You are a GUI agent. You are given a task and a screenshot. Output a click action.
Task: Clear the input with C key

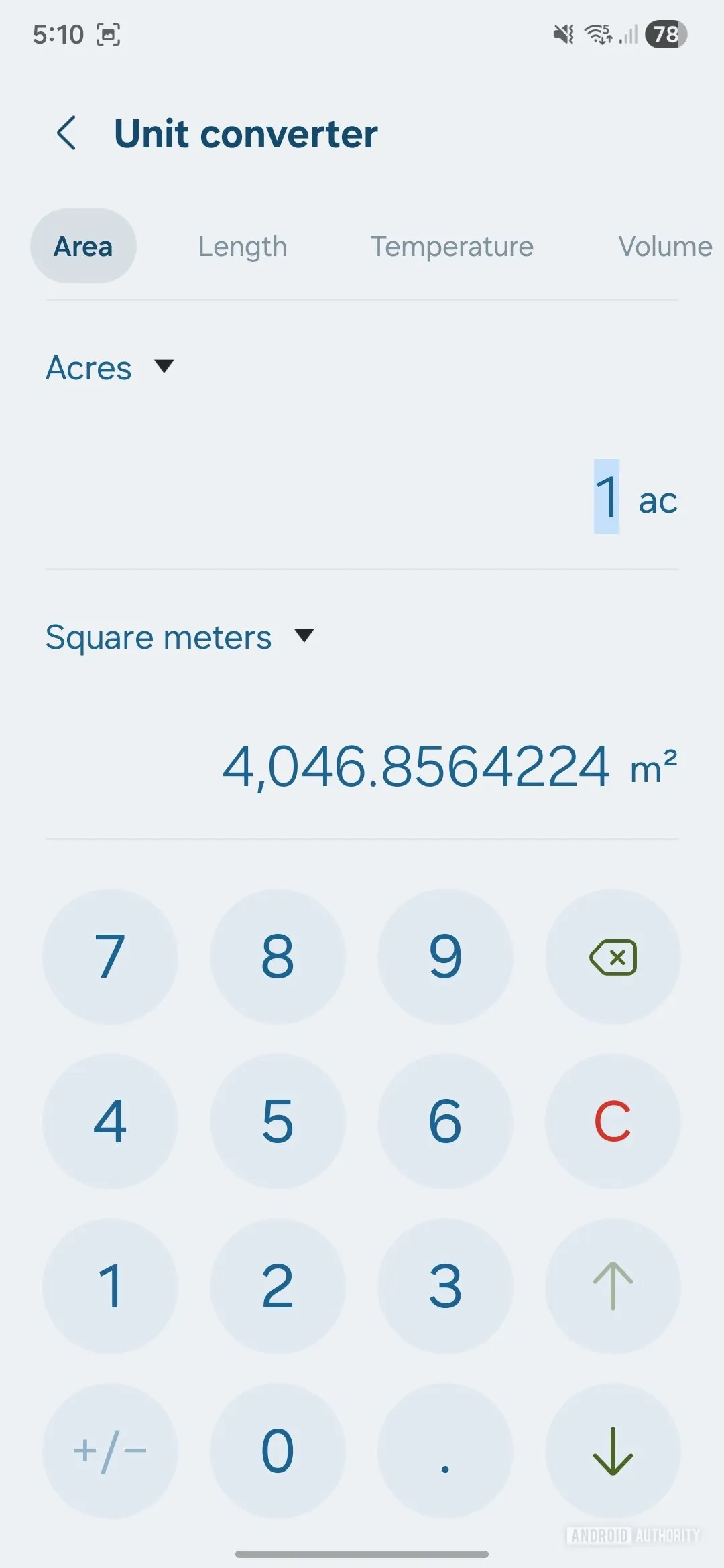613,1121
